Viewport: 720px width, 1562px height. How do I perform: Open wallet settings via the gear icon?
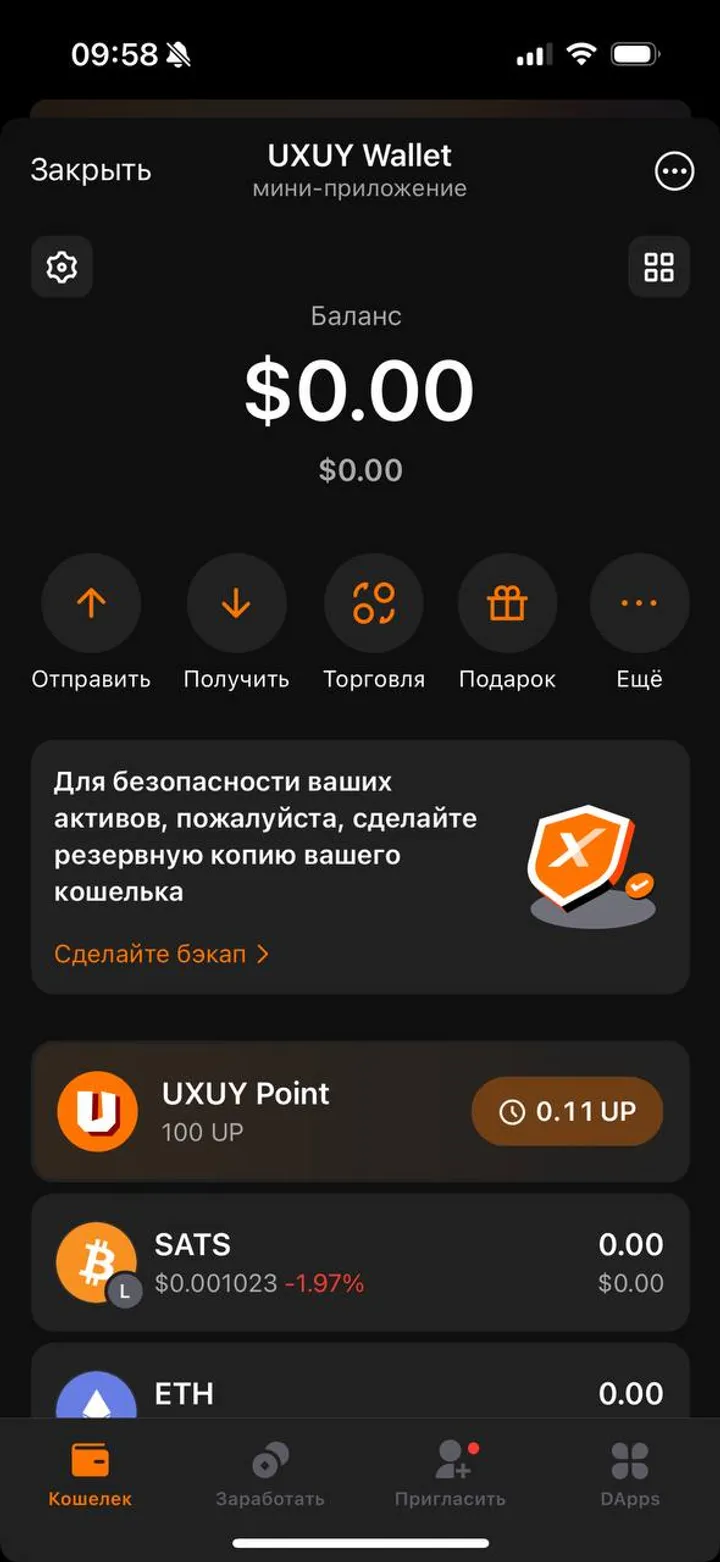pyautogui.click(x=61, y=268)
